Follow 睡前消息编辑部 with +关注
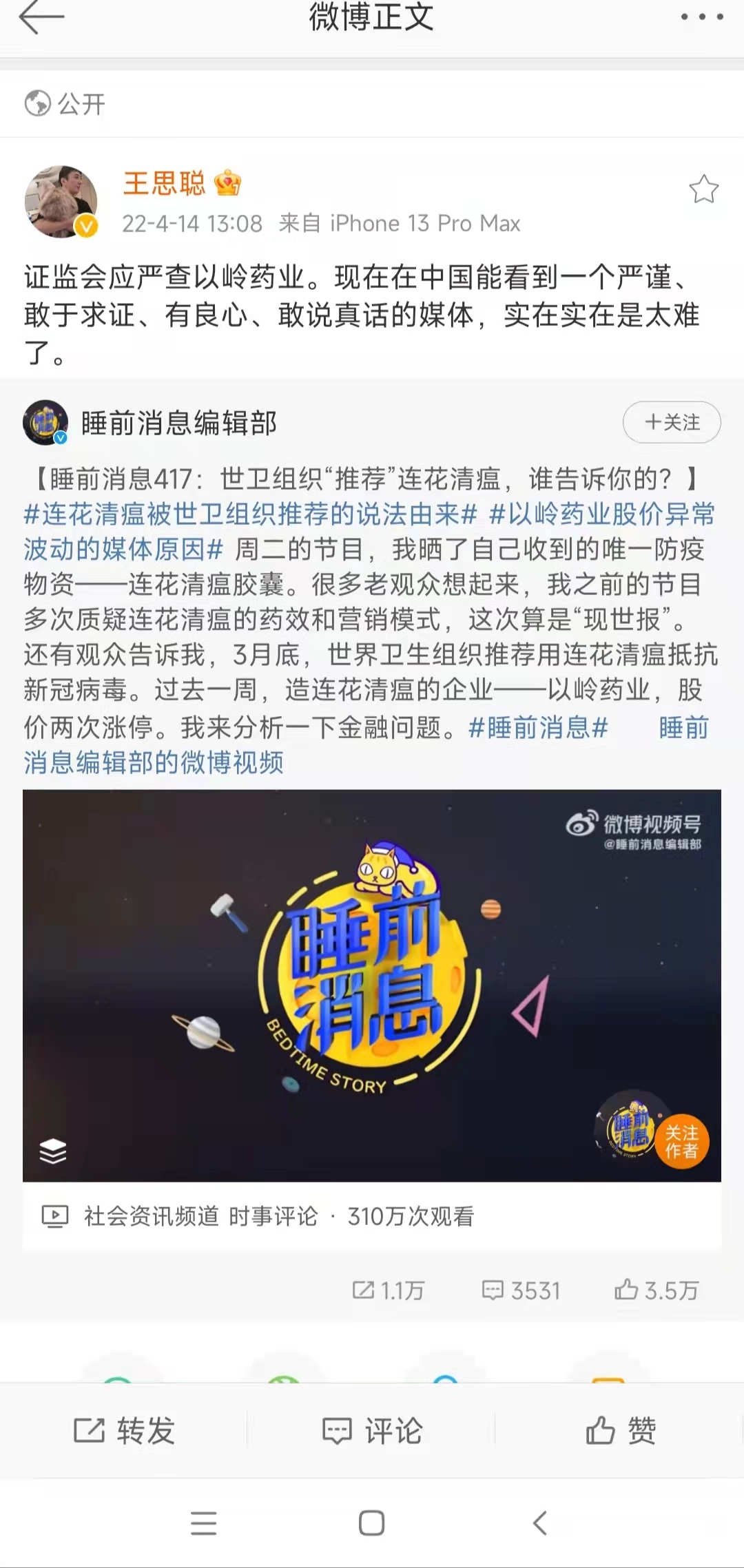This screenshot has height=1568, width=744. [672, 422]
